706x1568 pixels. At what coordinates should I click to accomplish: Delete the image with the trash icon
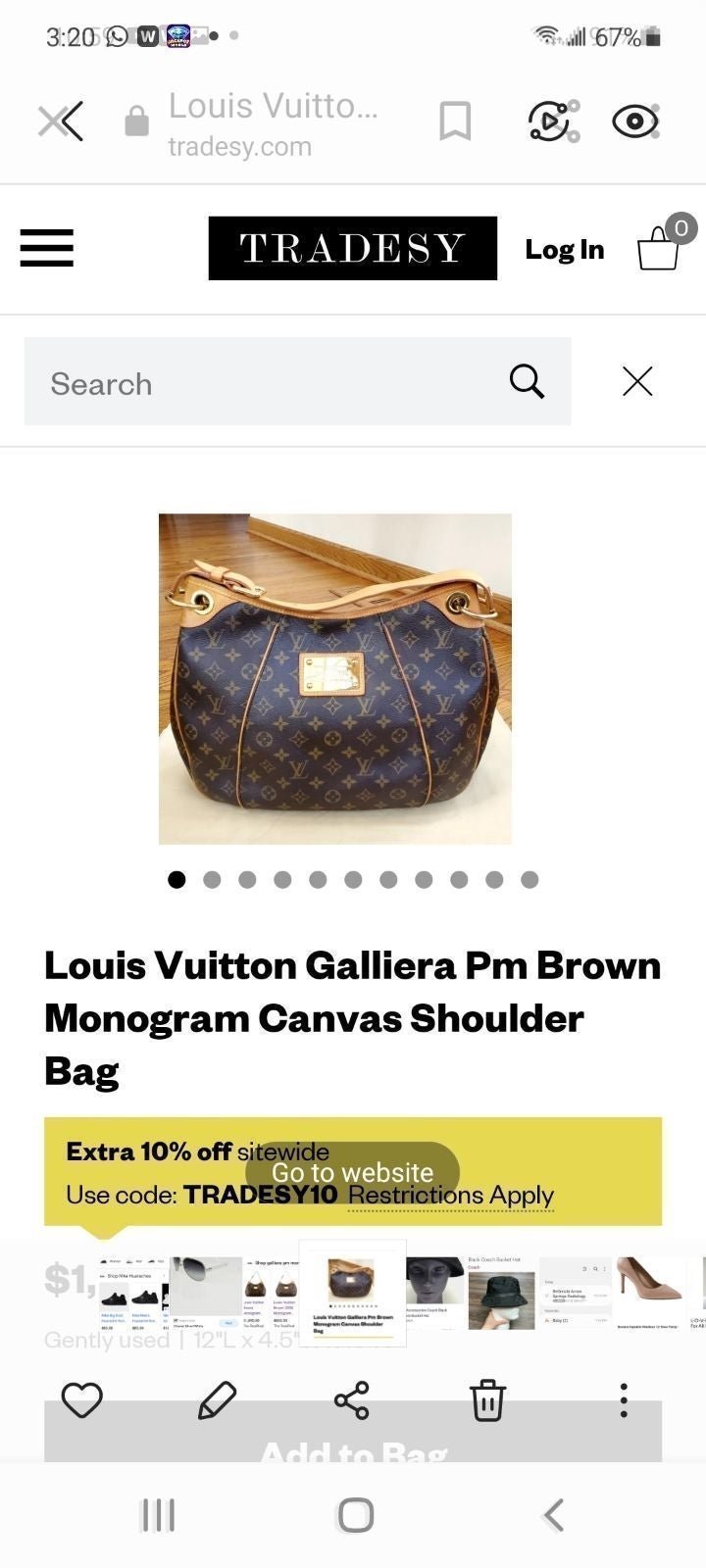coord(487,1400)
